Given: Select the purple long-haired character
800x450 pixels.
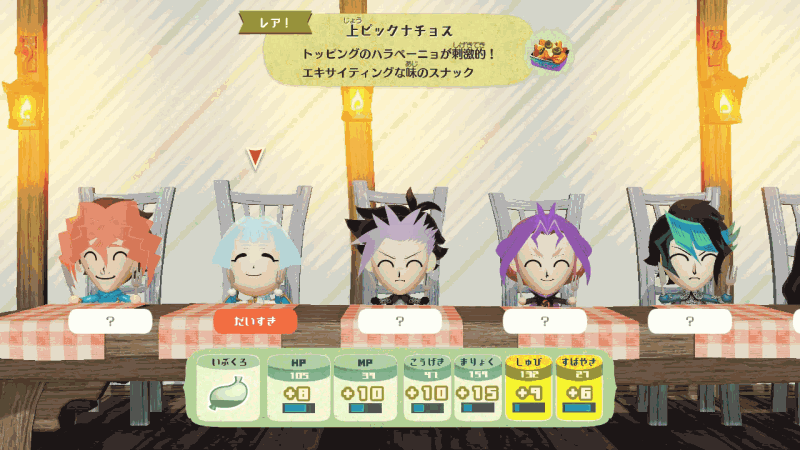Looking at the screenshot, I should [x=543, y=258].
